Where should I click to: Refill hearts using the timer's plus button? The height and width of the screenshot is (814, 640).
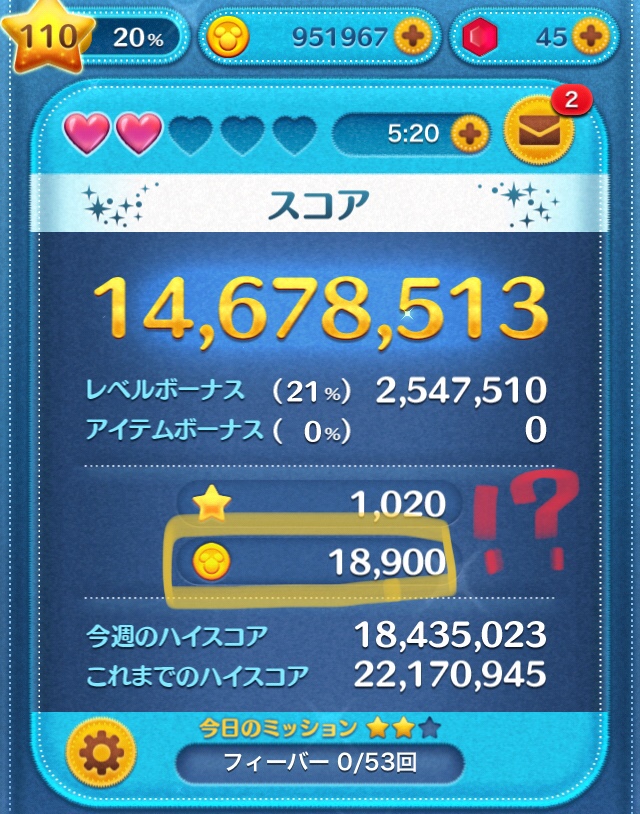464,131
